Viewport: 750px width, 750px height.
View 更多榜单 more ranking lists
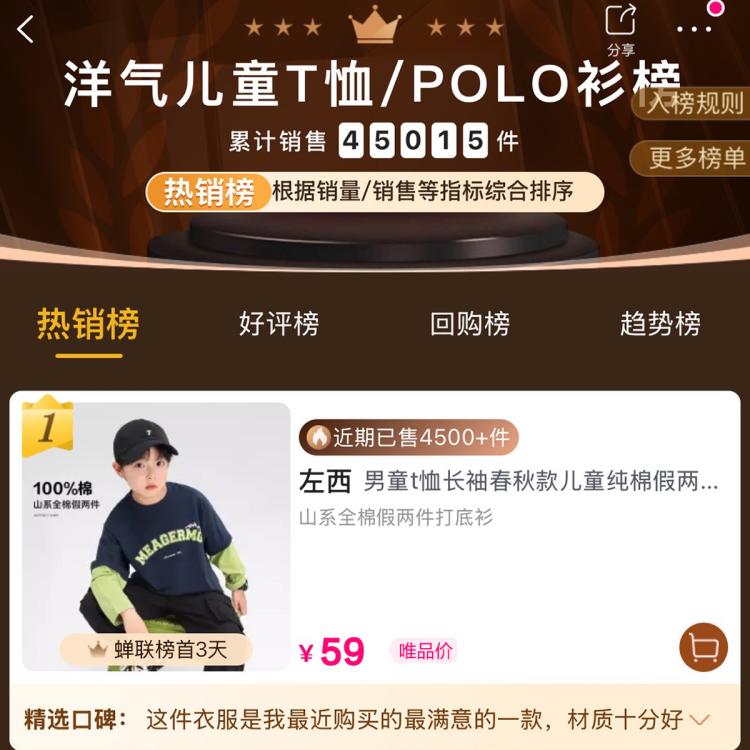[693, 158]
